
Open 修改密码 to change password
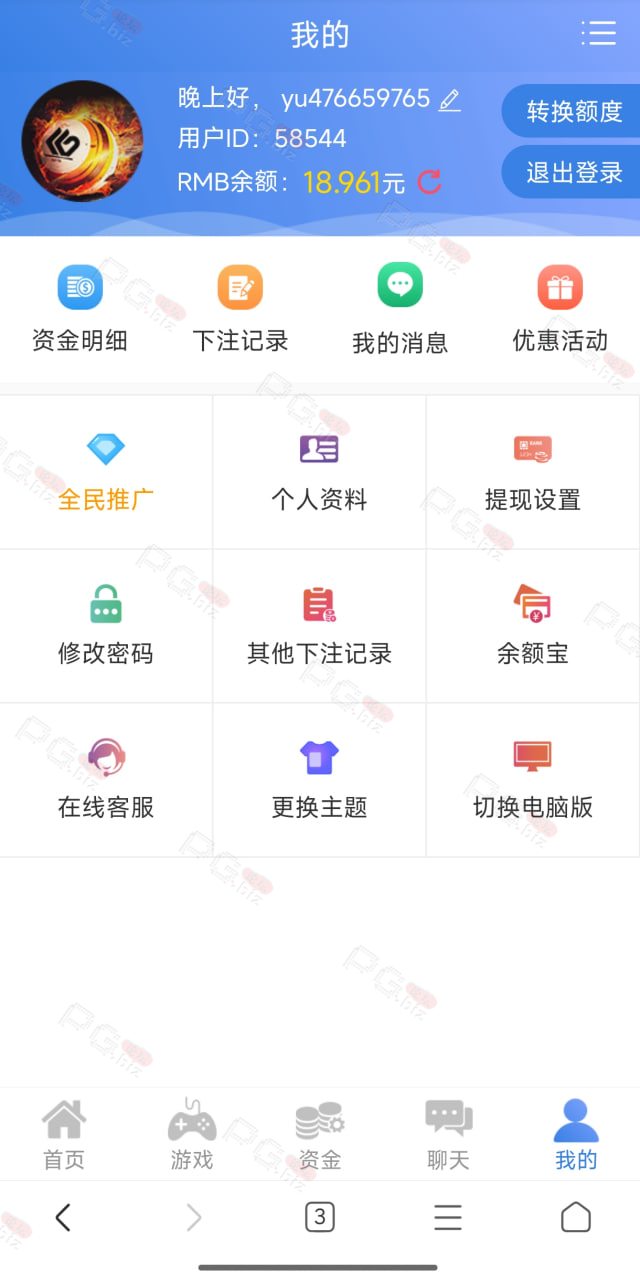pos(106,626)
